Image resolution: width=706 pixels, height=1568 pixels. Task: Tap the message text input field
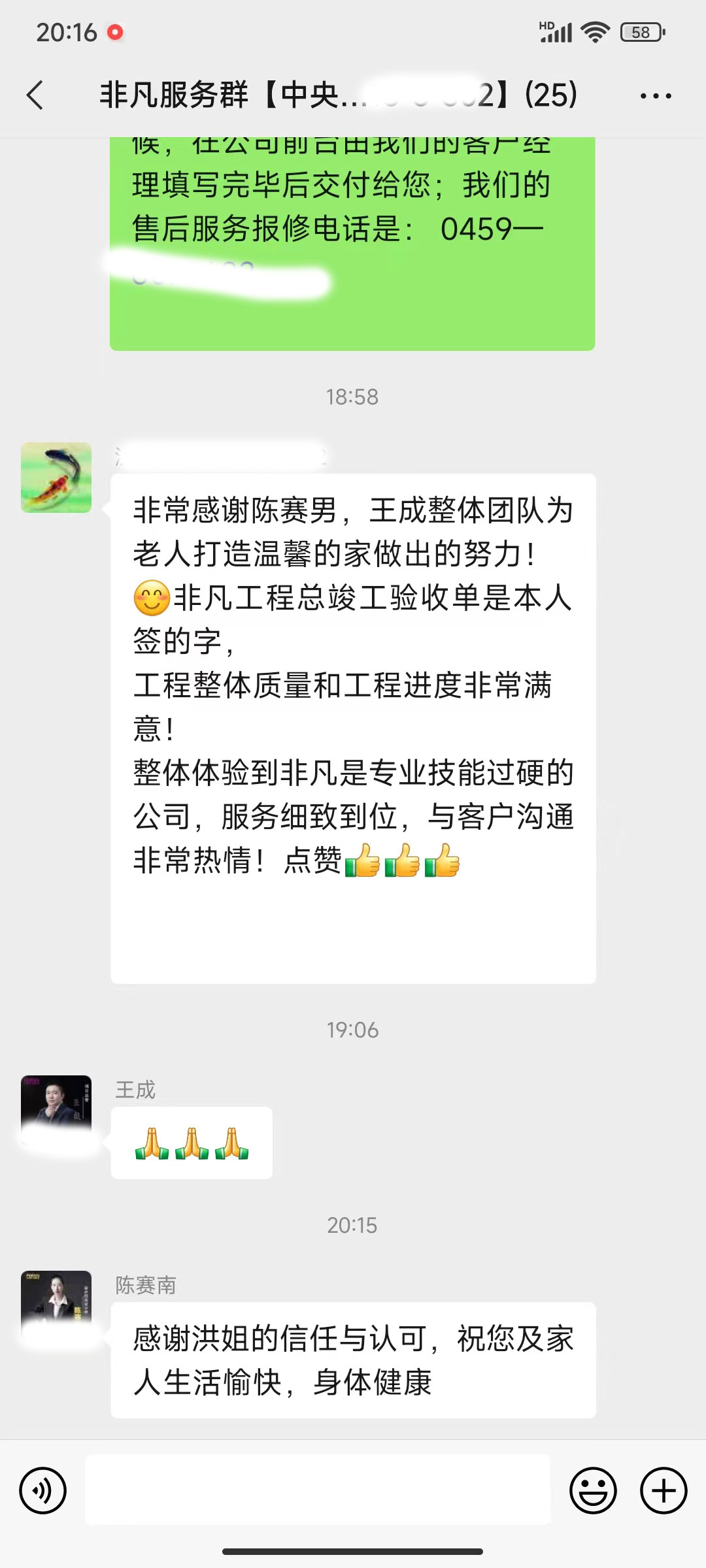(318, 1490)
